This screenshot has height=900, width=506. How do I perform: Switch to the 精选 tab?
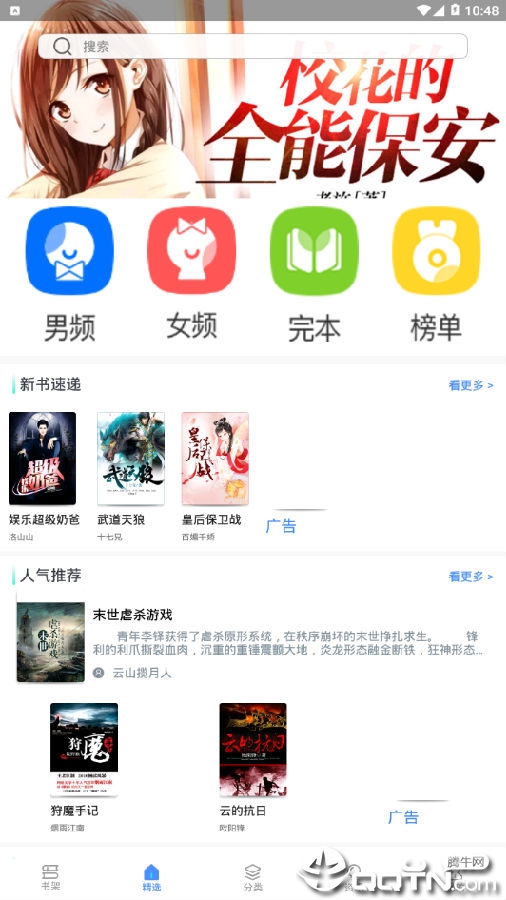point(151,877)
